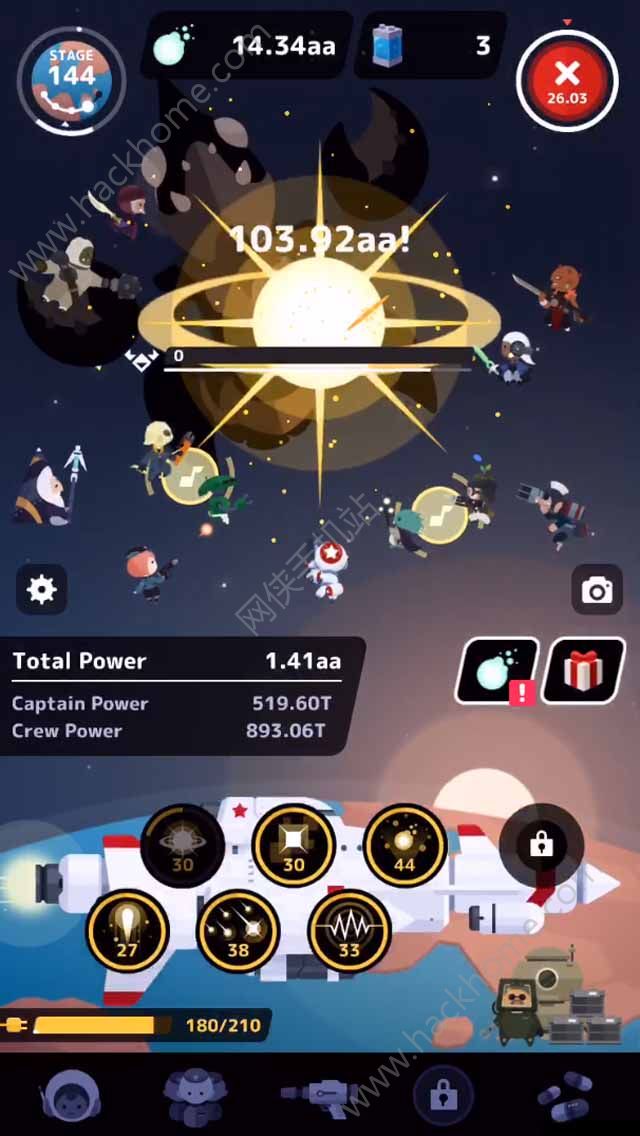Open the Stage 144 map
This screenshot has width=640, height=1136.
coord(71,80)
